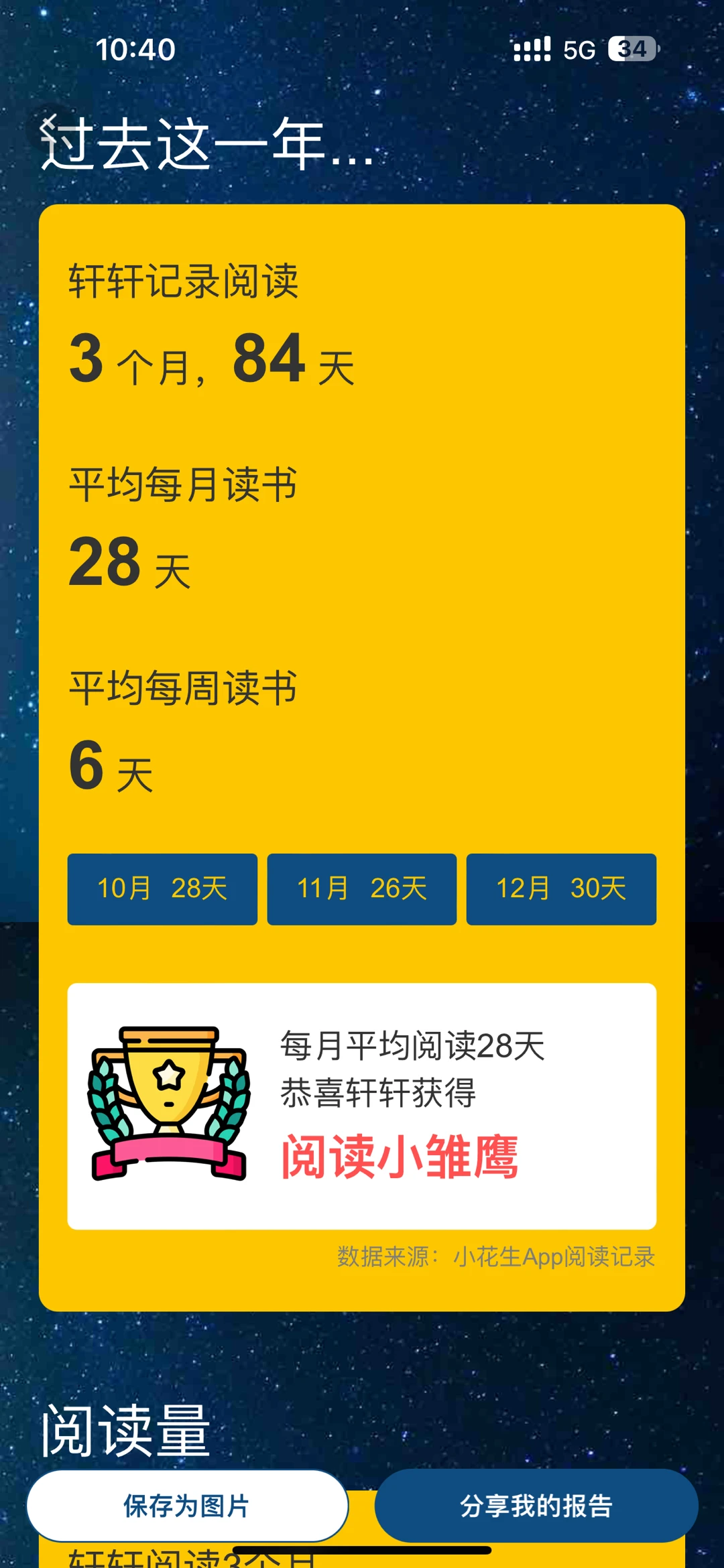Tap the 保存为图片 button

tap(187, 1506)
